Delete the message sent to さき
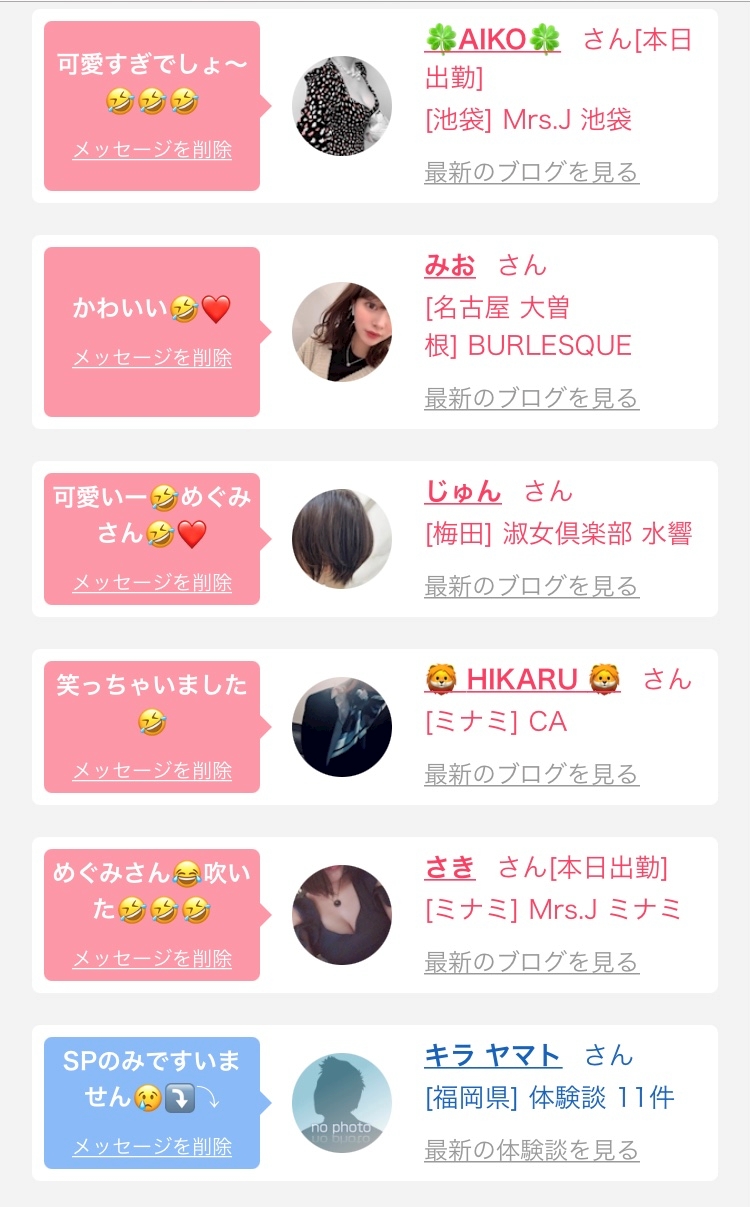The height and width of the screenshot is (1207, 750). [x=152, y=959]
